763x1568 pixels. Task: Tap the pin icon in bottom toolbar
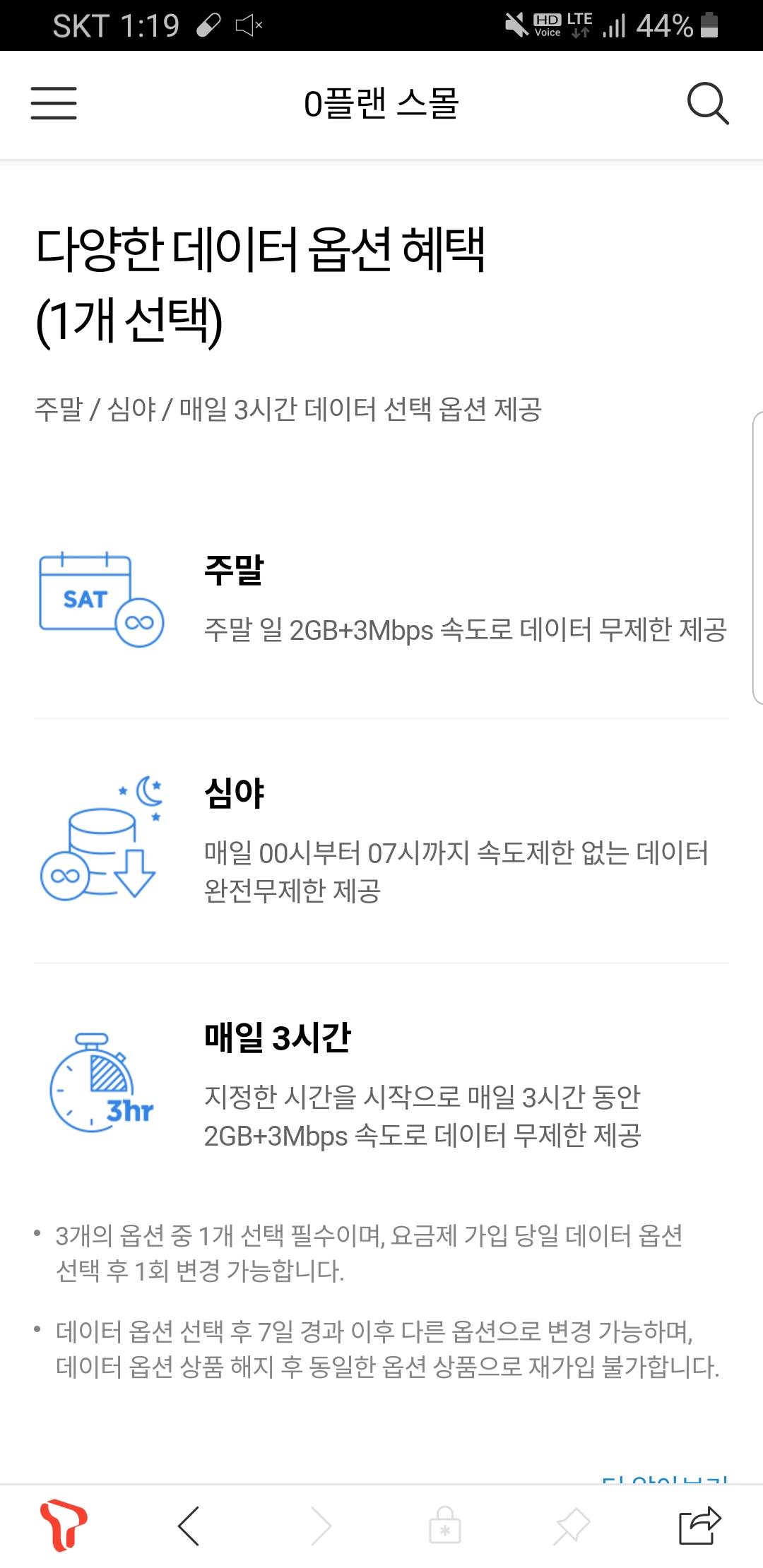click(572, 1526)
